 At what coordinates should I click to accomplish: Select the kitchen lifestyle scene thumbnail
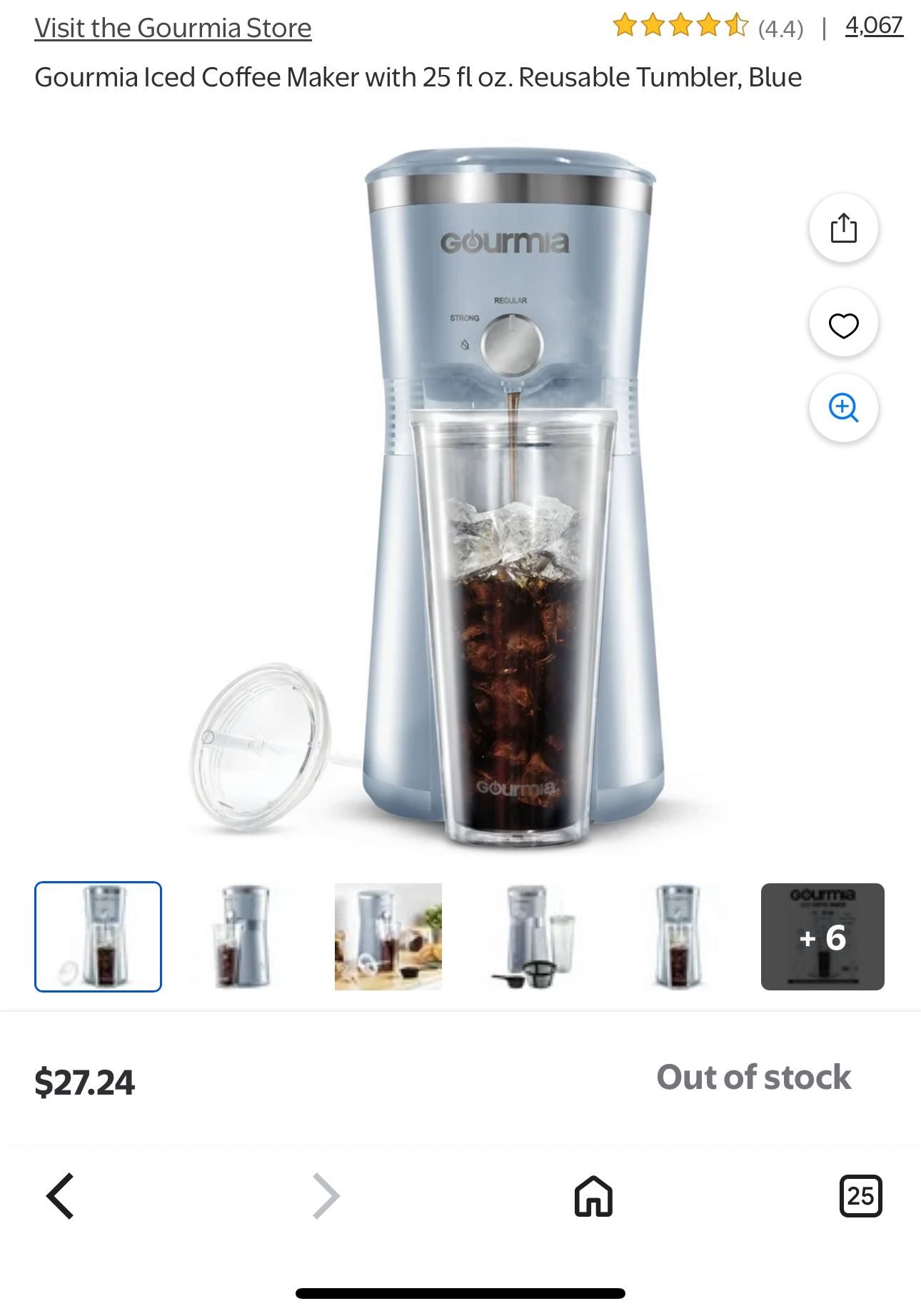pyautogui.click(x=388, y=936)
